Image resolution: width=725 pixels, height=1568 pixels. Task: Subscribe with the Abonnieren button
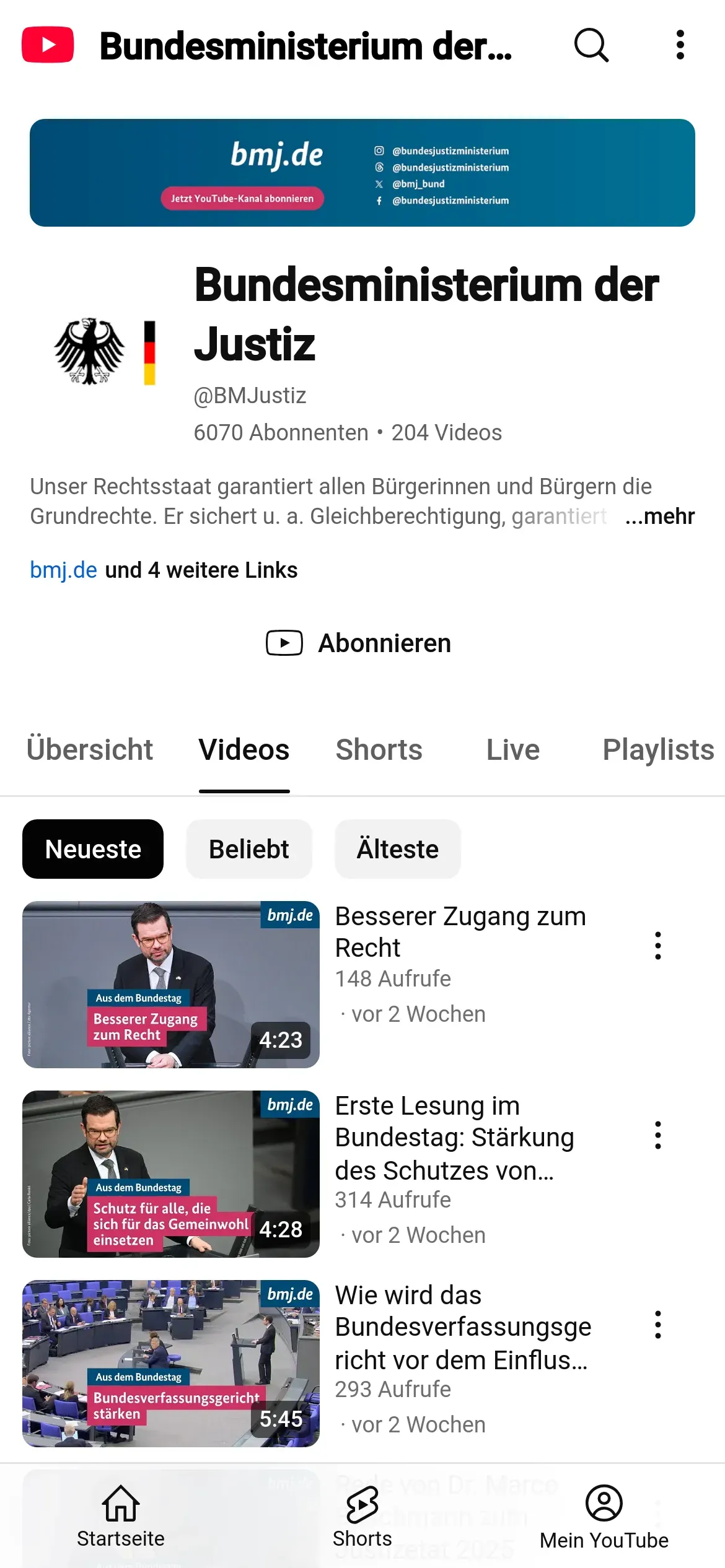(x=359, y=643)
